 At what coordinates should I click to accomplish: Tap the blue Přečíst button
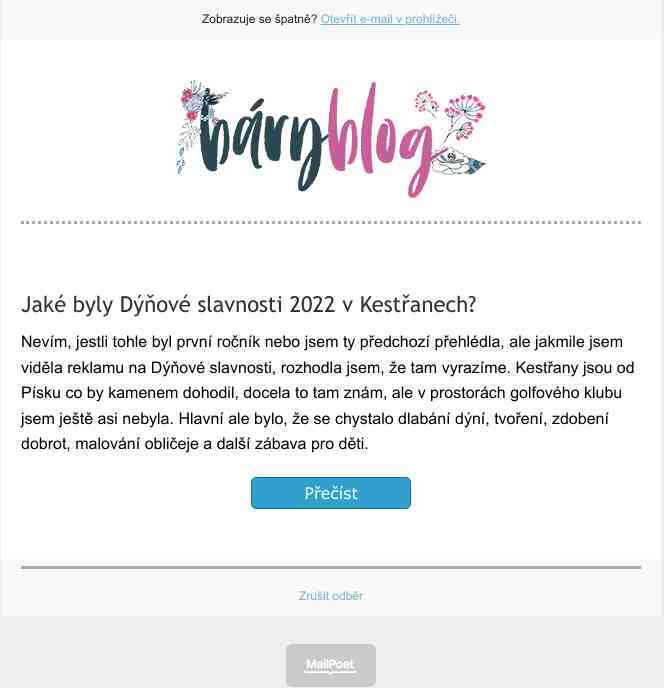331,493
